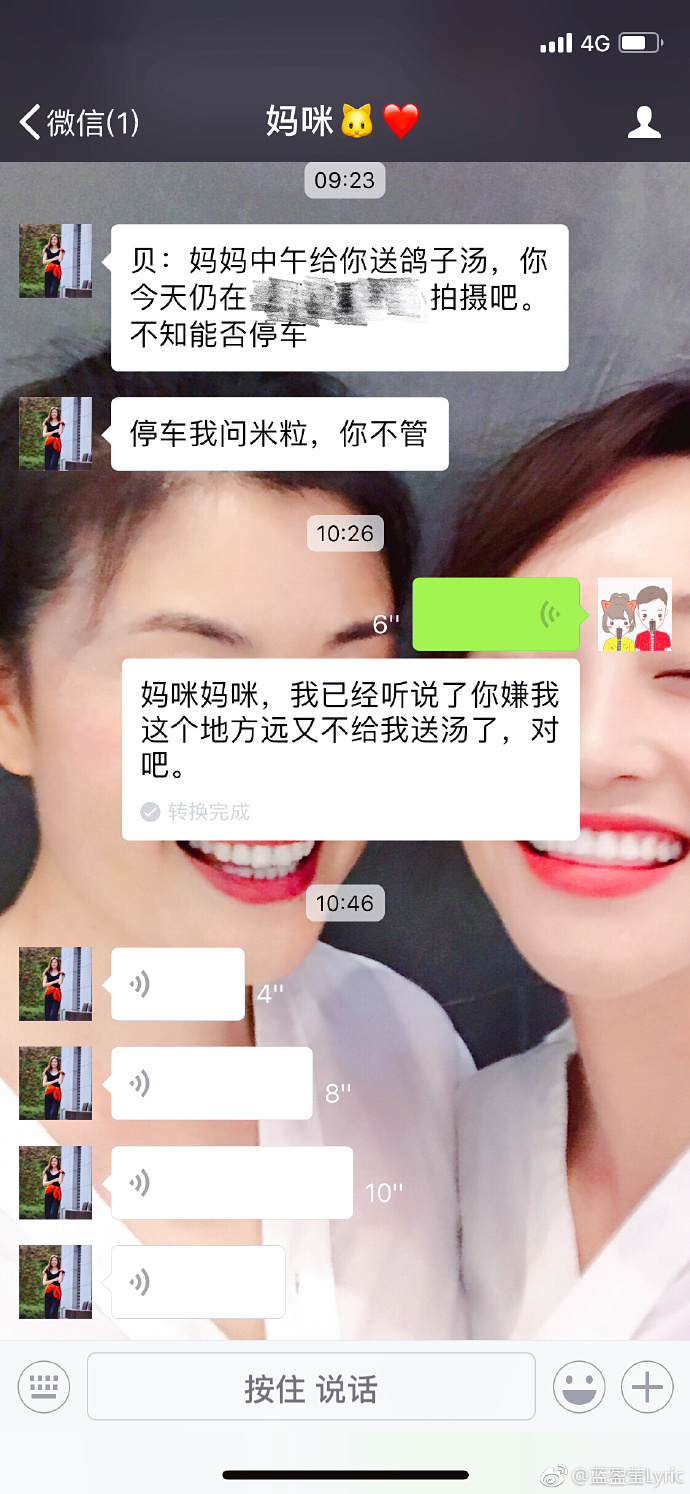Switch to keyboard text input
Viewport: 690px width, 1494px height.
[x=44, y=1386]
